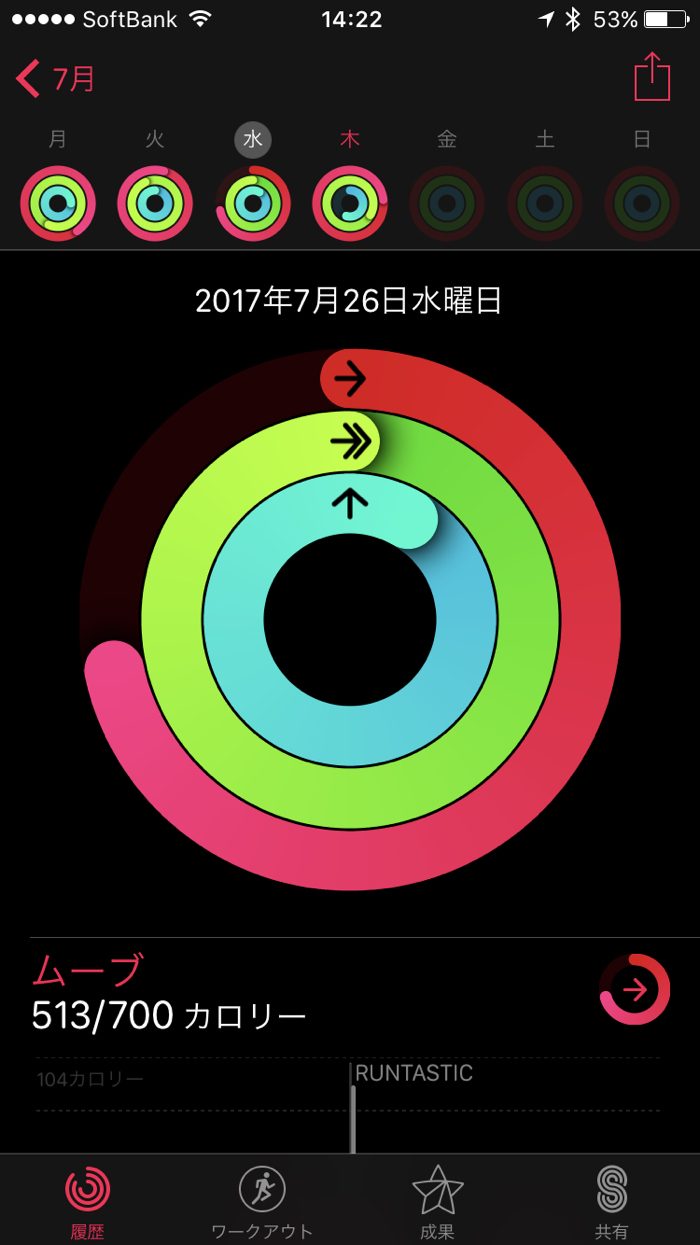This screenshot has width=700, height=1245.
Task: Select Saturday (土) activity rings
Action: [x=545, y=204]
